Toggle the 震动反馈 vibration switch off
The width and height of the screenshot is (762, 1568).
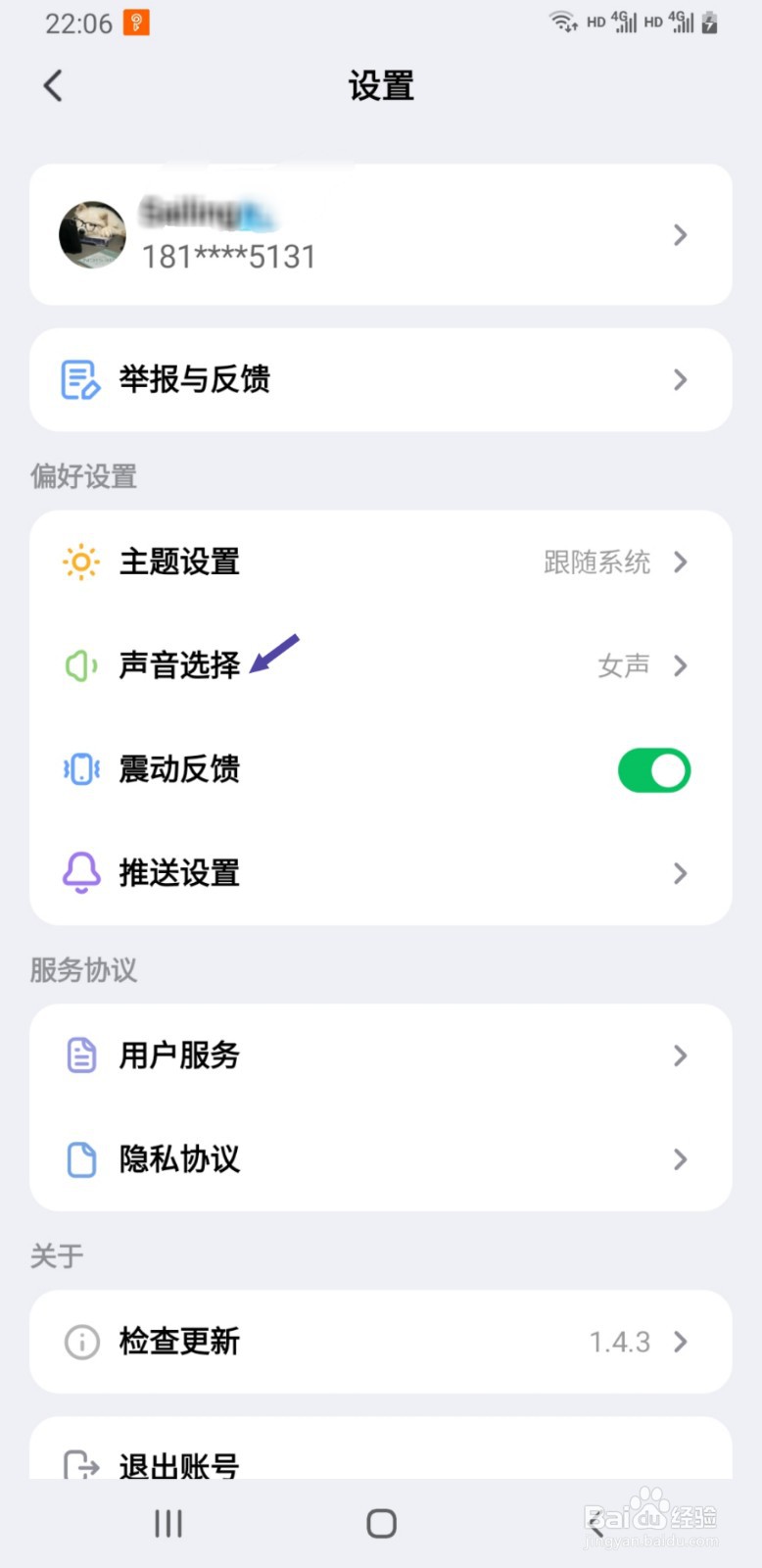click(x=653, y=770)
